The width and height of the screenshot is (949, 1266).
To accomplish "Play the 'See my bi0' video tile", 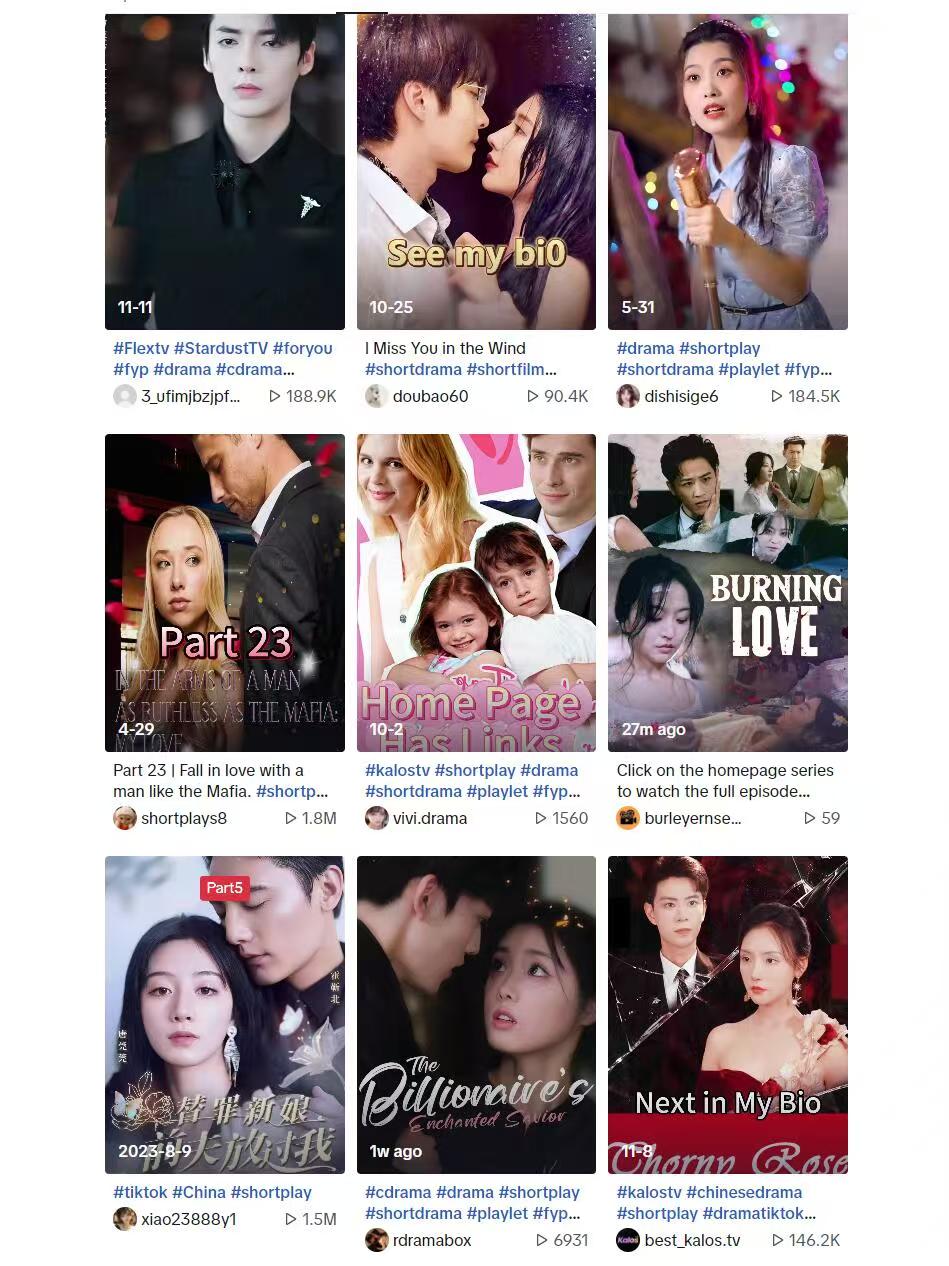I will [476, 170].
